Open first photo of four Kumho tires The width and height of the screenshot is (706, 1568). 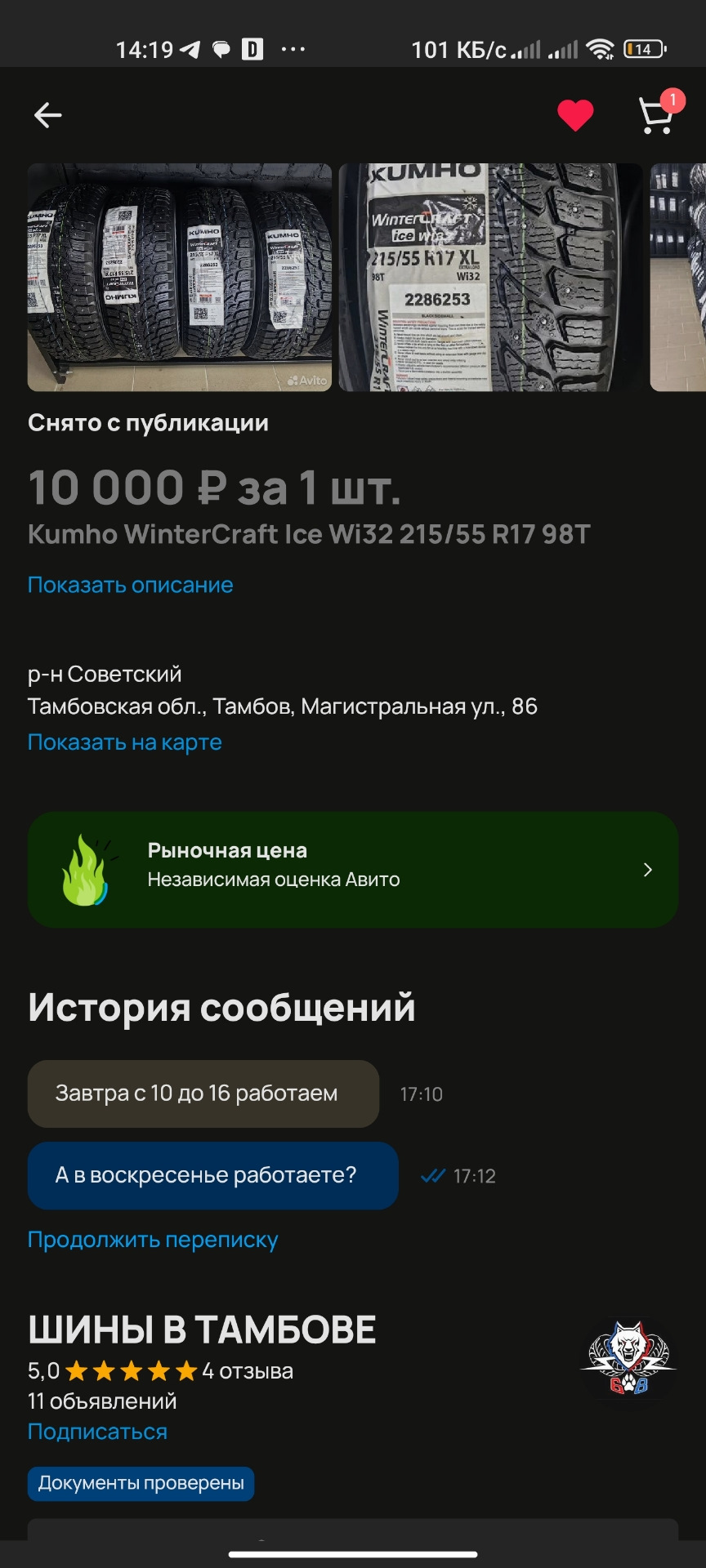180,277
